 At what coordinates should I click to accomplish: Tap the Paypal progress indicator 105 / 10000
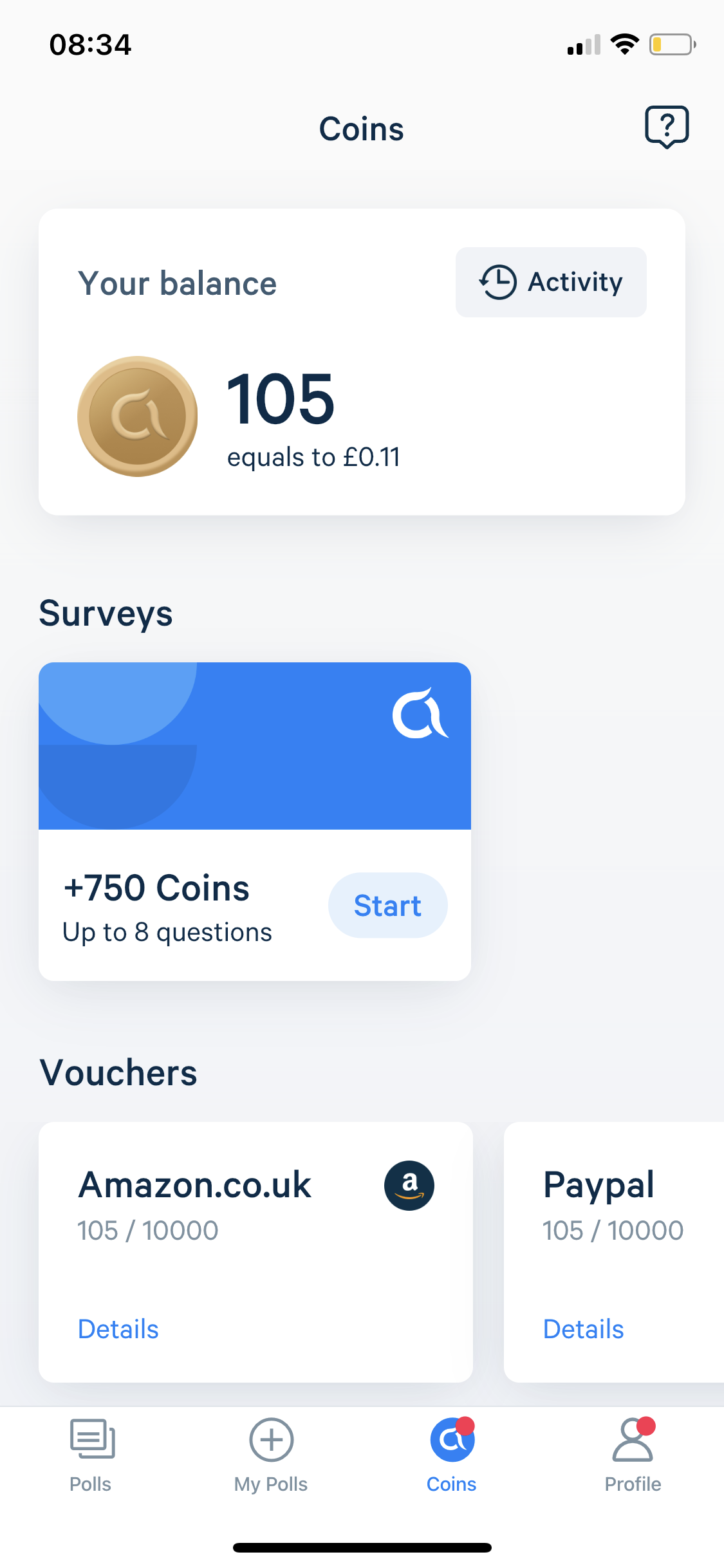613,1229
